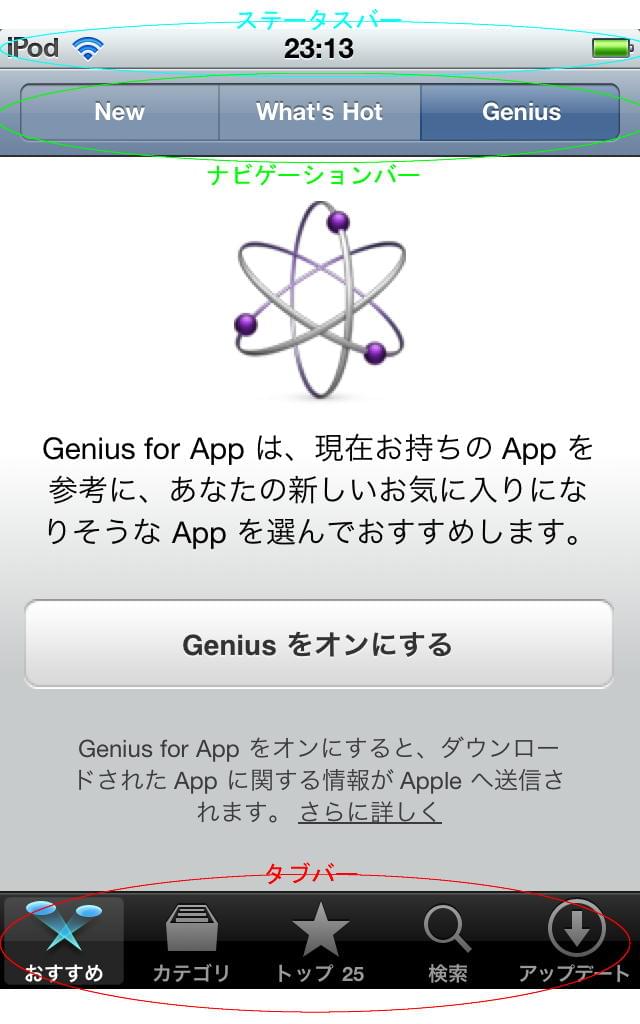The image size is (640, 1024).
Task: Switch to the New segment
Action: [120, 112]
